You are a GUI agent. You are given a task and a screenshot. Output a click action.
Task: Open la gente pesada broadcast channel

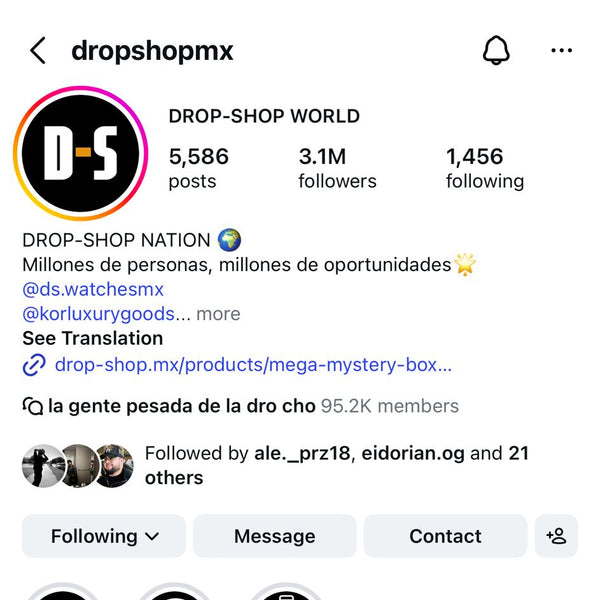tap(180, 406)
